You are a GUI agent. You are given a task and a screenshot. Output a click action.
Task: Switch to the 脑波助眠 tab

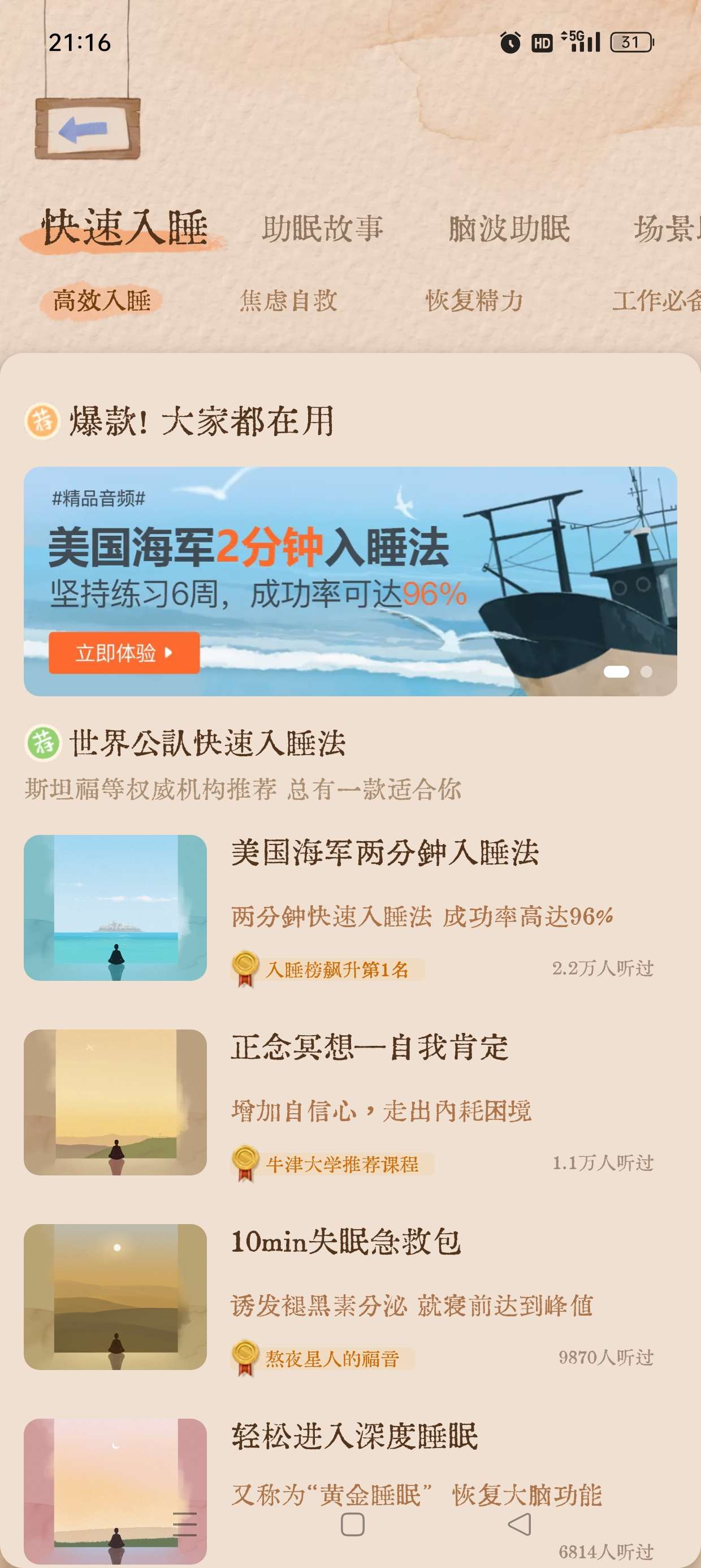(509, 229)
